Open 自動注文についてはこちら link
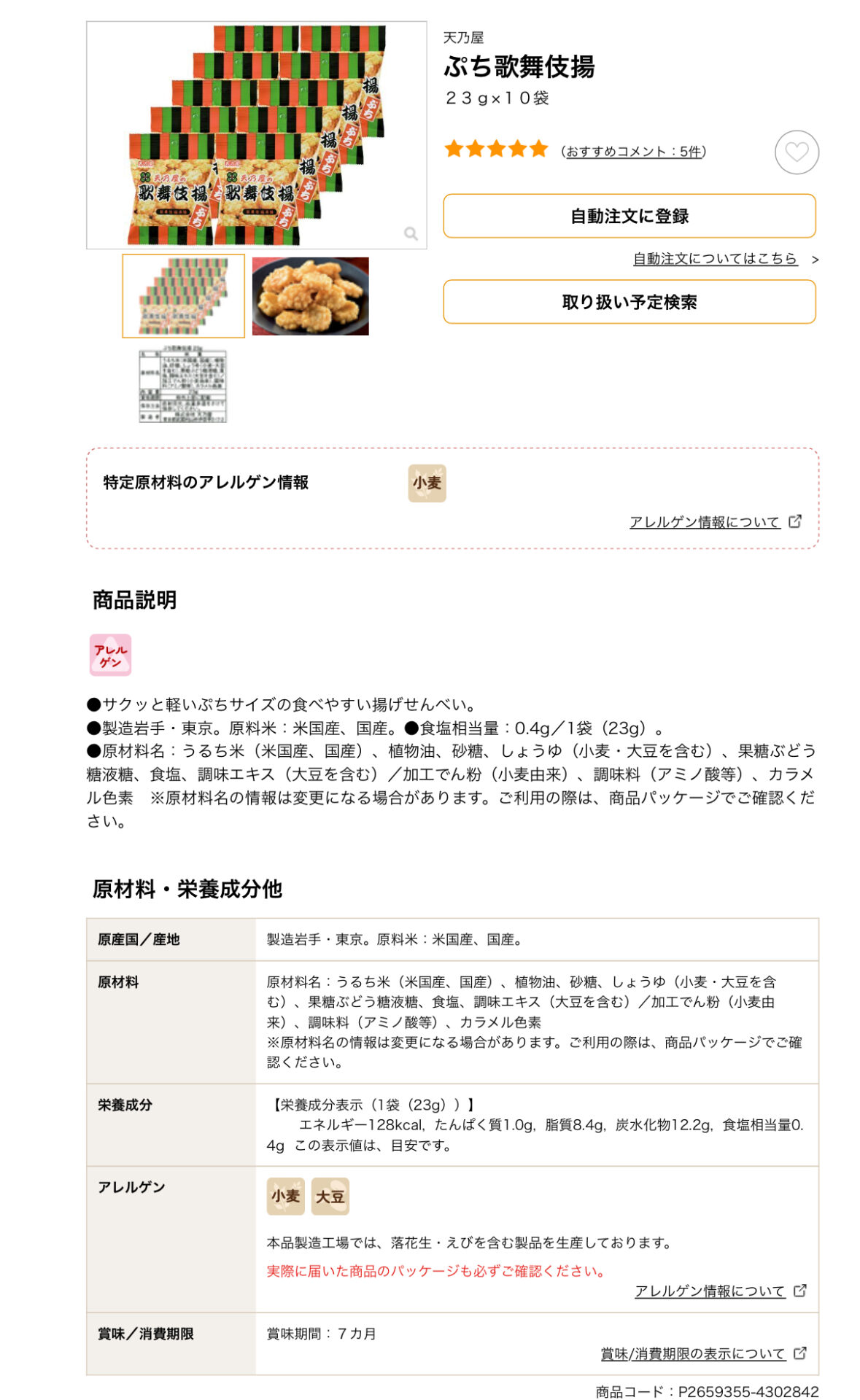Image resolution: width=860 pixels, height=1400 pixels. coord(714,259)
